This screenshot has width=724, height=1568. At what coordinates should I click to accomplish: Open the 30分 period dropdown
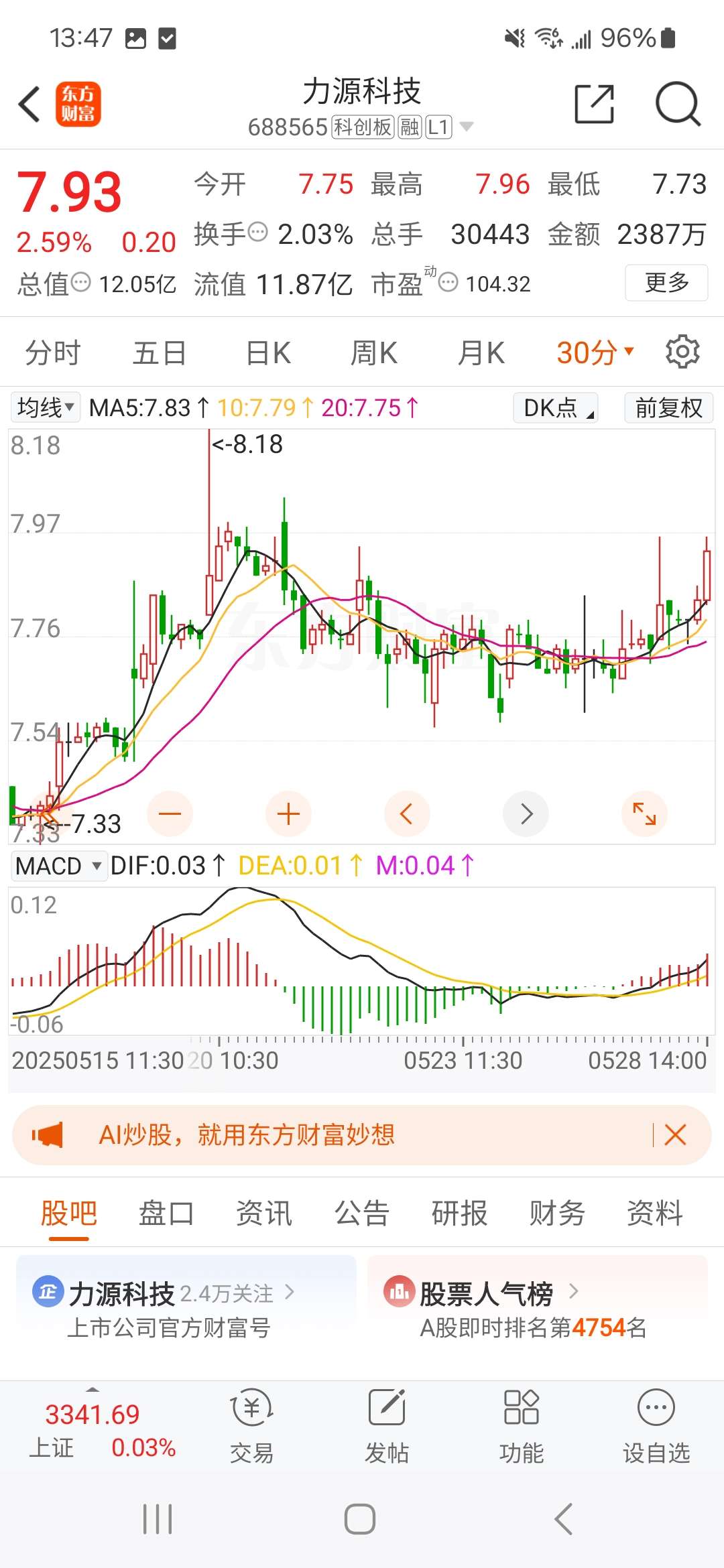pyautogui.click(x=595, y=352)
